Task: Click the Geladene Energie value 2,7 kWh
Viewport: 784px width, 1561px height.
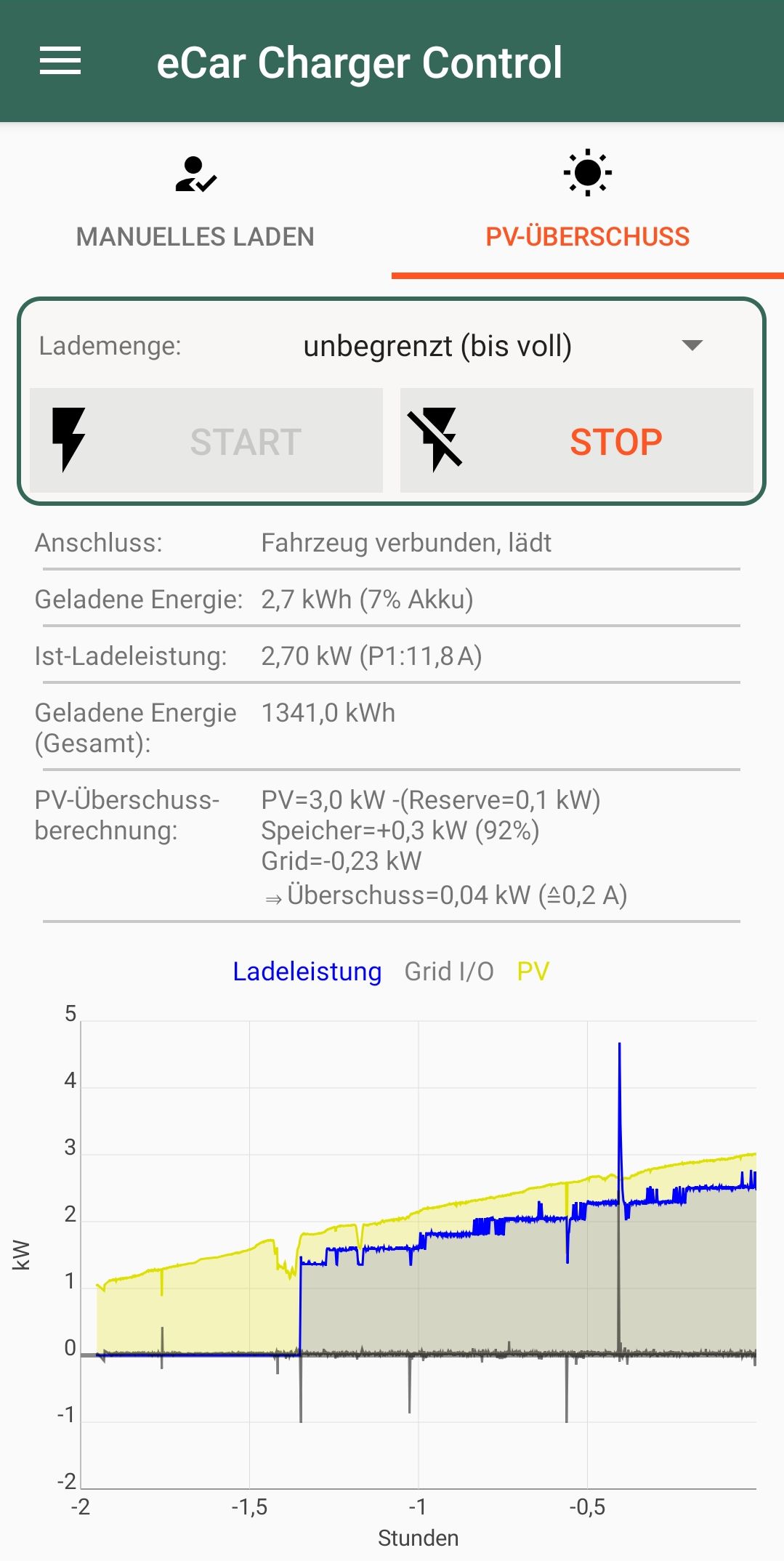Action: point(366,600)
